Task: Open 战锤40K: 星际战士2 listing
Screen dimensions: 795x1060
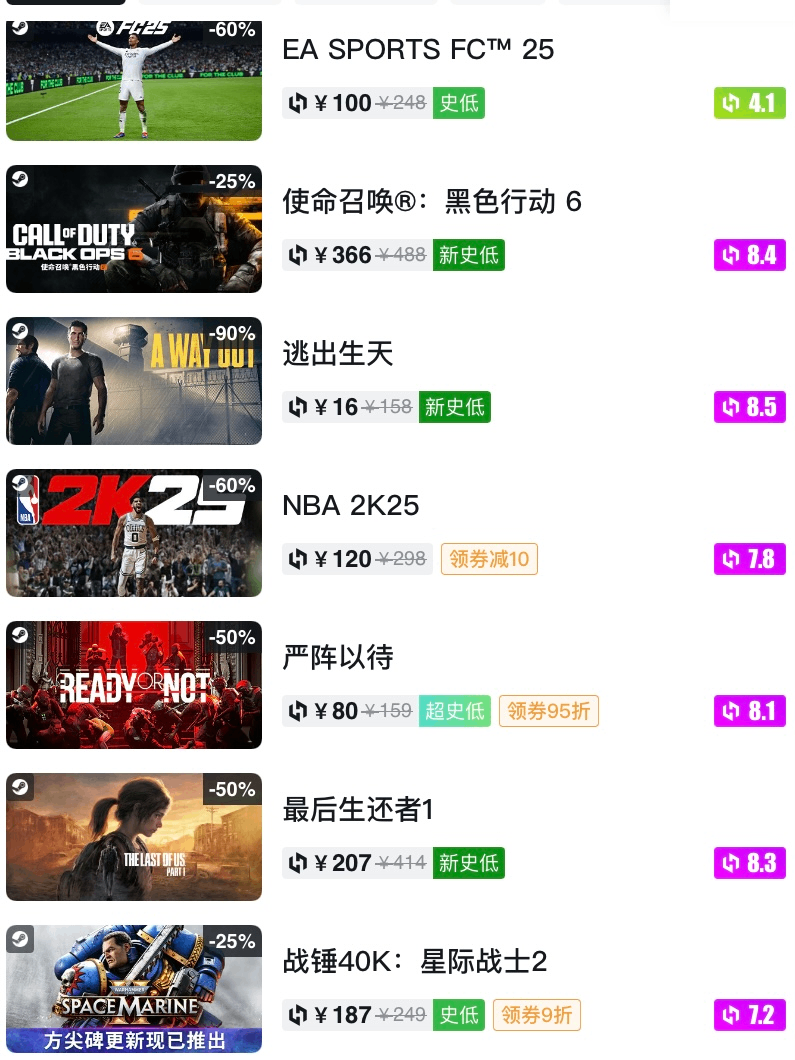Action: [x=414, y=962]
